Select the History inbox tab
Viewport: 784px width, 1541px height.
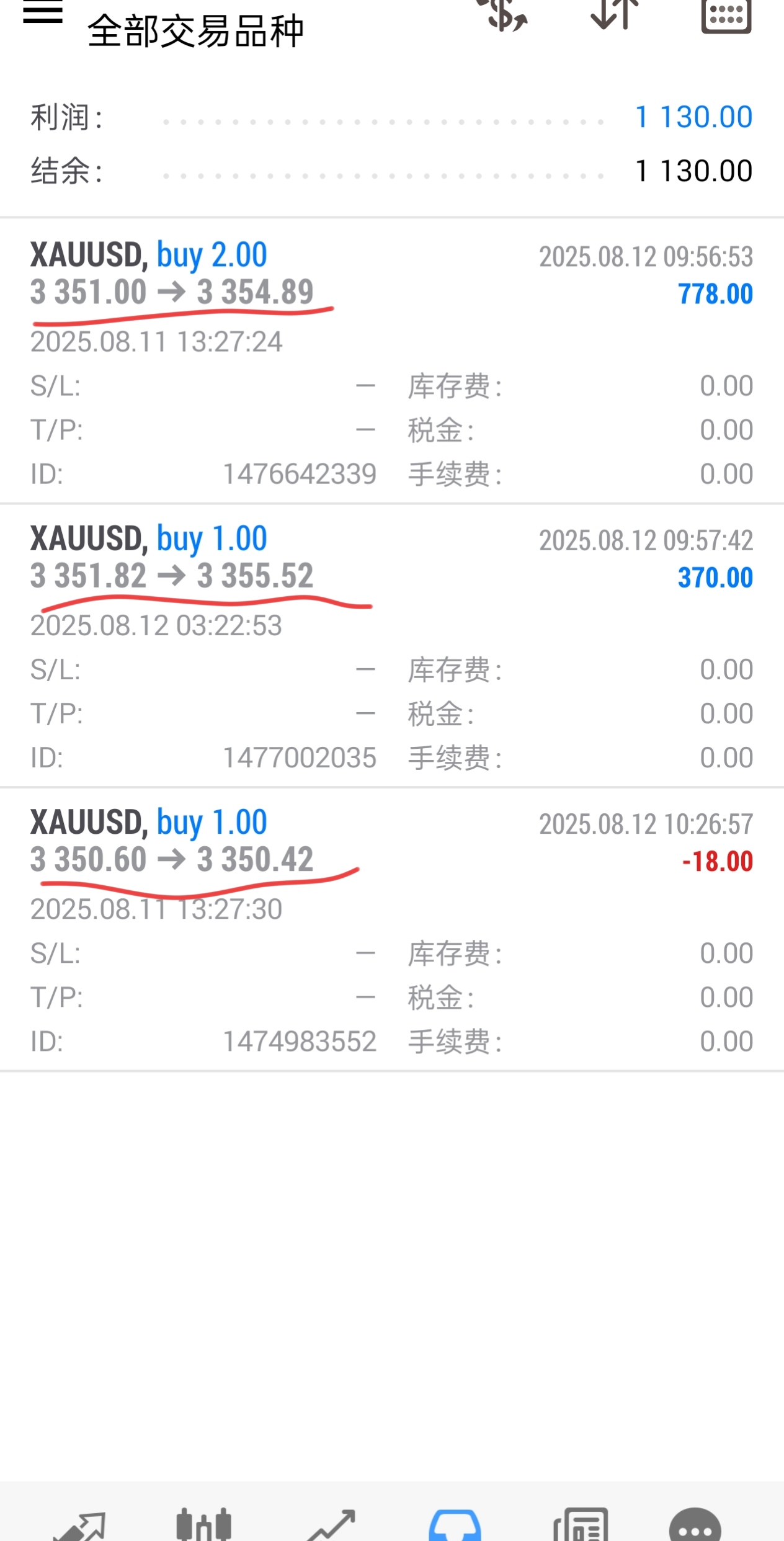click(x=455, y=1525)
